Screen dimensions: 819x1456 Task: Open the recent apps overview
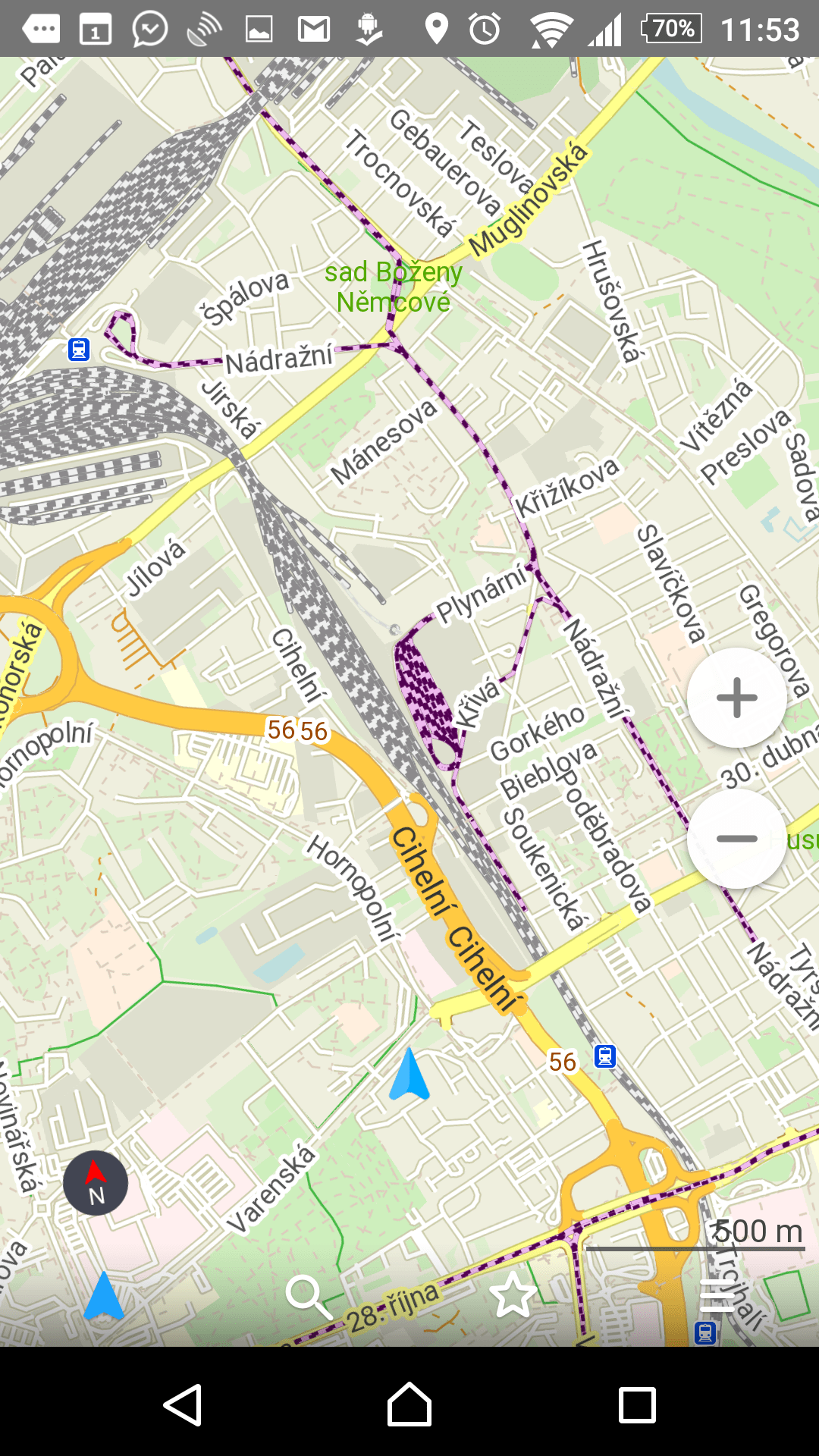637,1405
